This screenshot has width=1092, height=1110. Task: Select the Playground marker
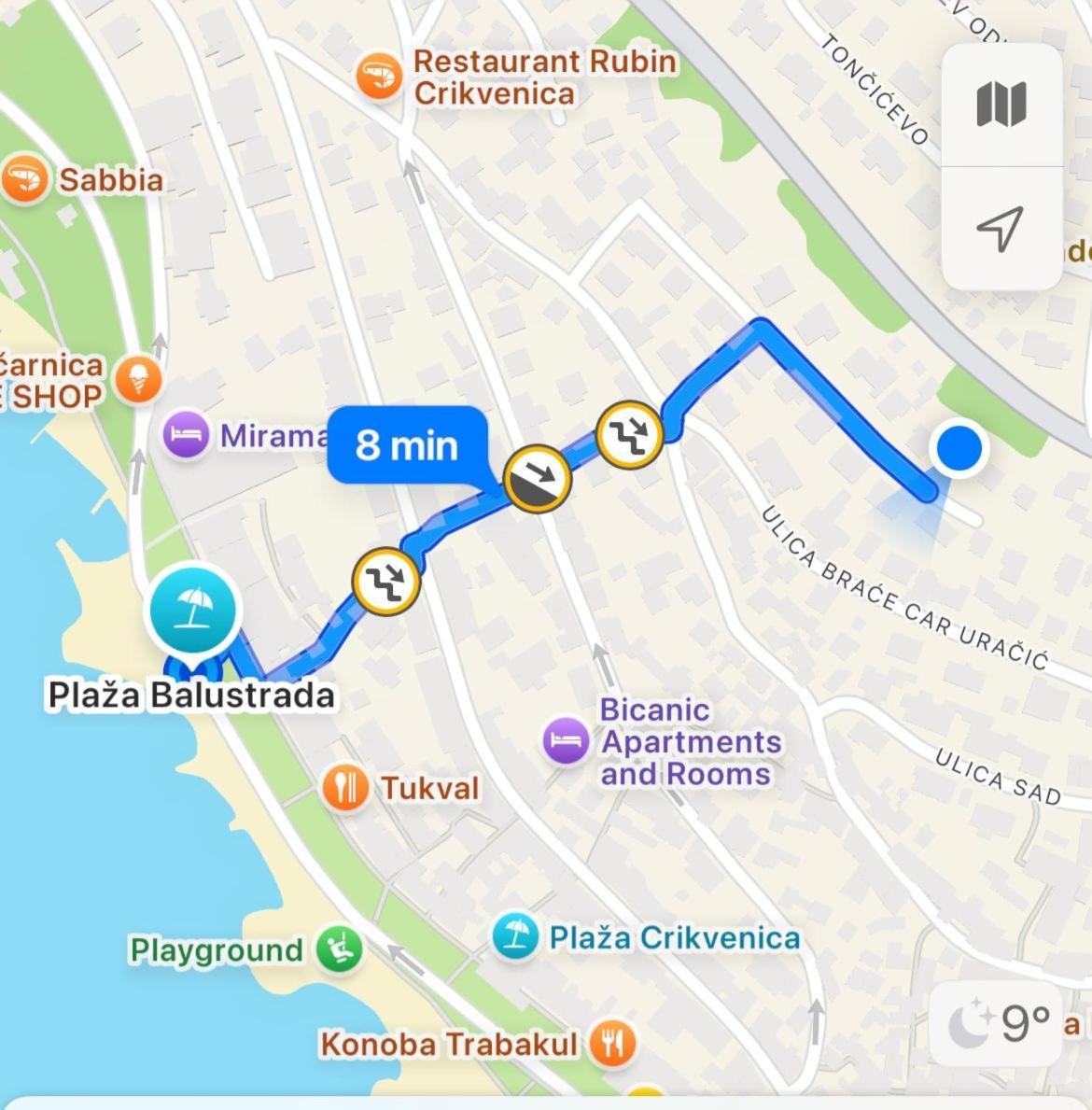(339, 950)
